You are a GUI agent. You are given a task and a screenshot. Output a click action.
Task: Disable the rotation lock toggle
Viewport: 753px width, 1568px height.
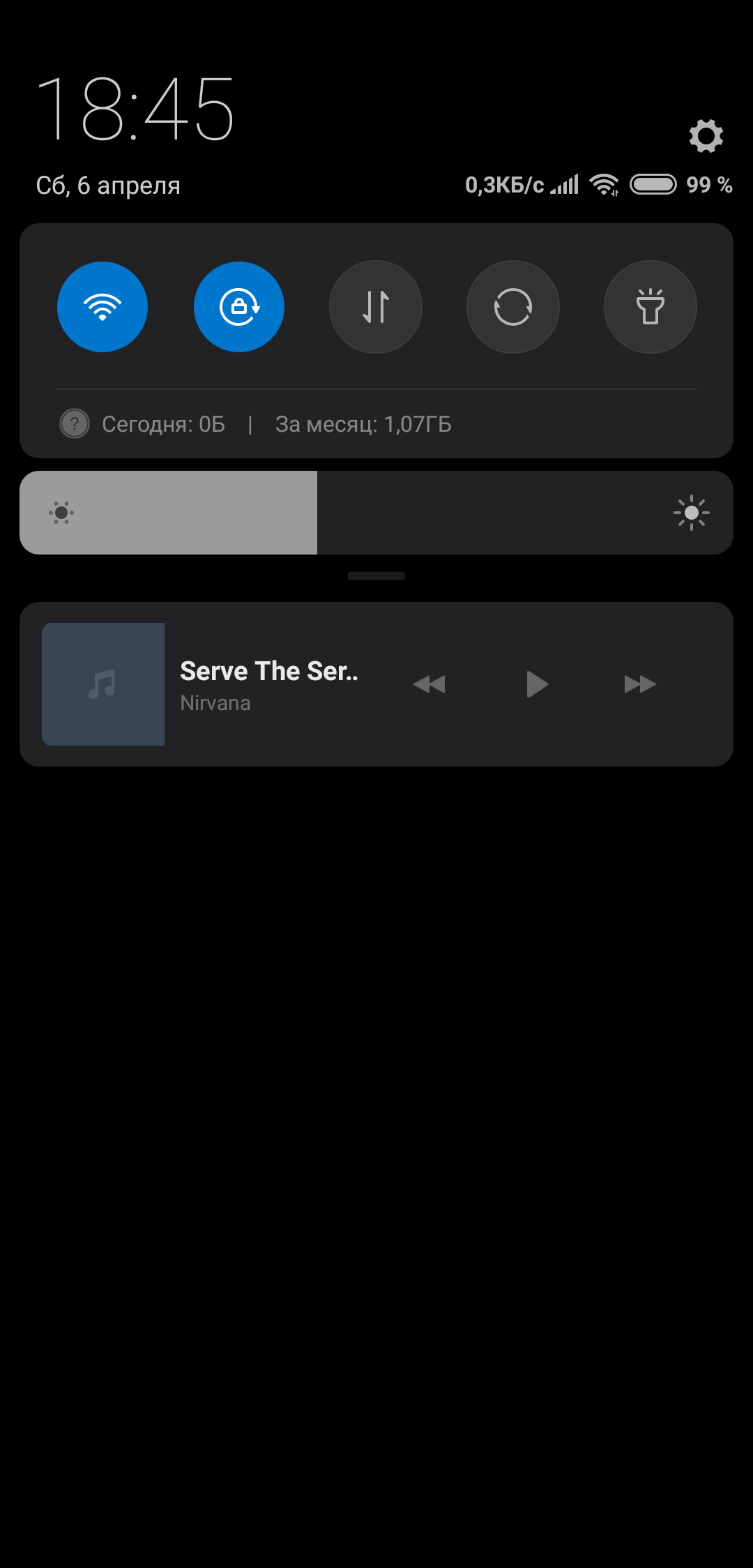[239, 307]
